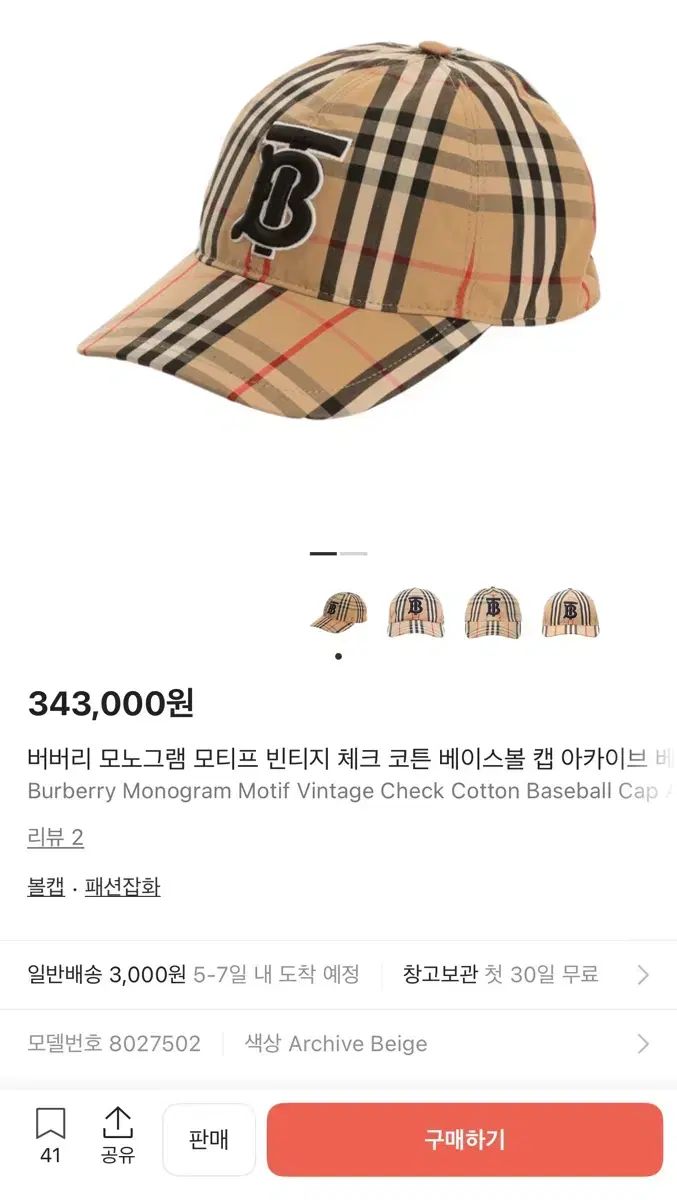Select the fourth cap color thumbnail

[x=570, y=613]
